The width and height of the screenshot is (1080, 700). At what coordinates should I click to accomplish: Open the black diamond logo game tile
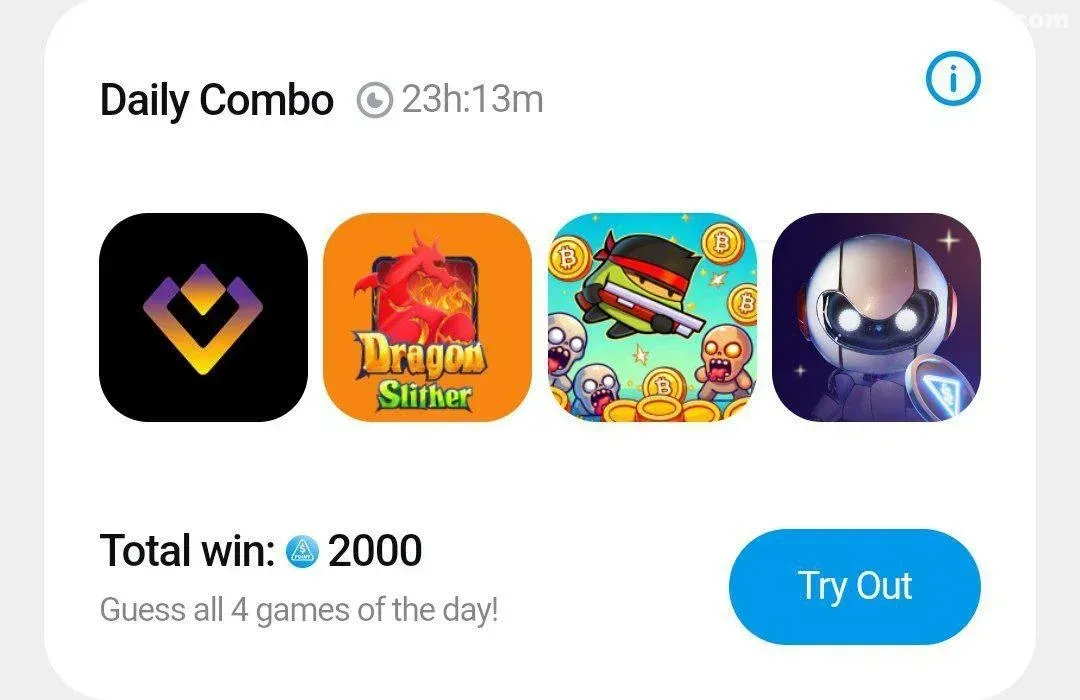point(204,317)
